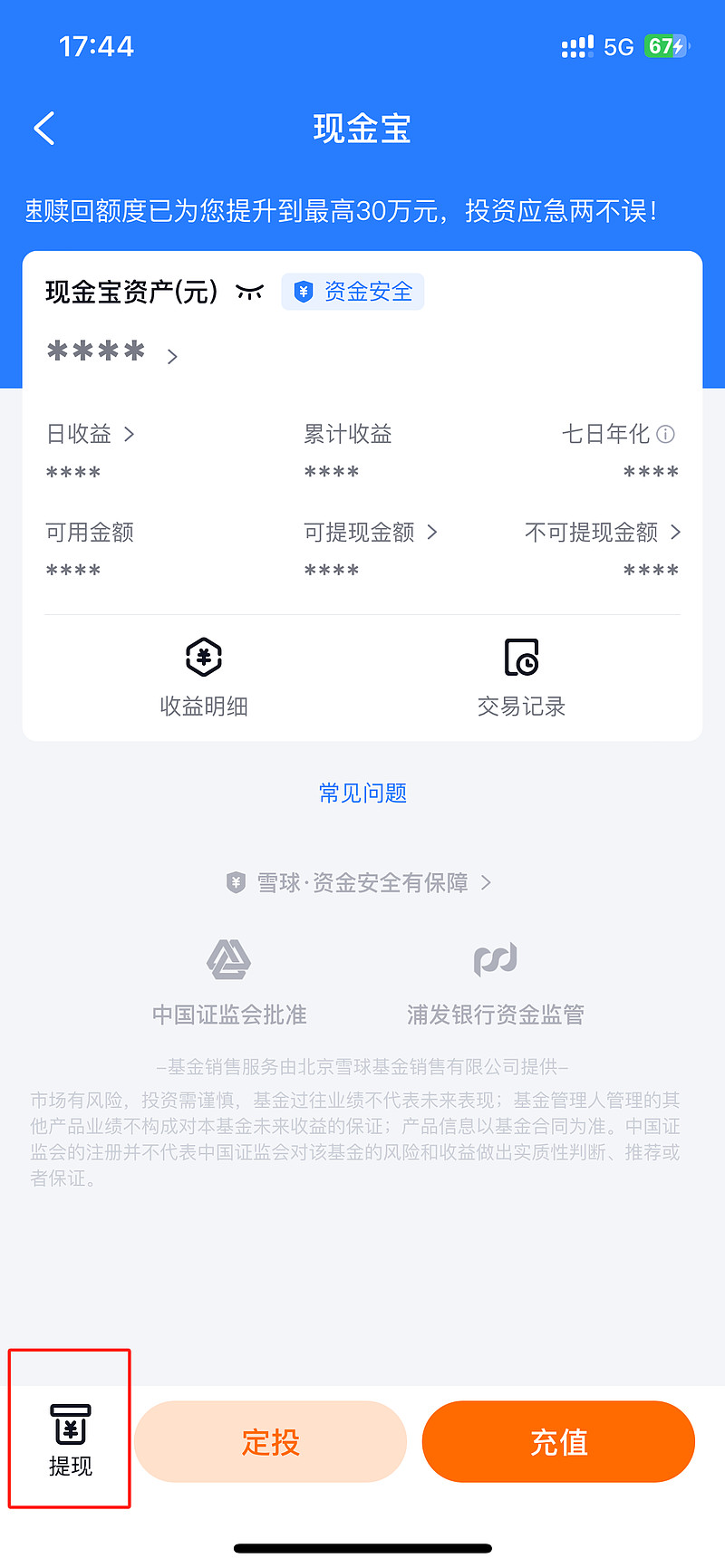Open 雪球·资金安全有保障 page
The width and height of the screenshot is (725, 1568).
coord(359,882)
